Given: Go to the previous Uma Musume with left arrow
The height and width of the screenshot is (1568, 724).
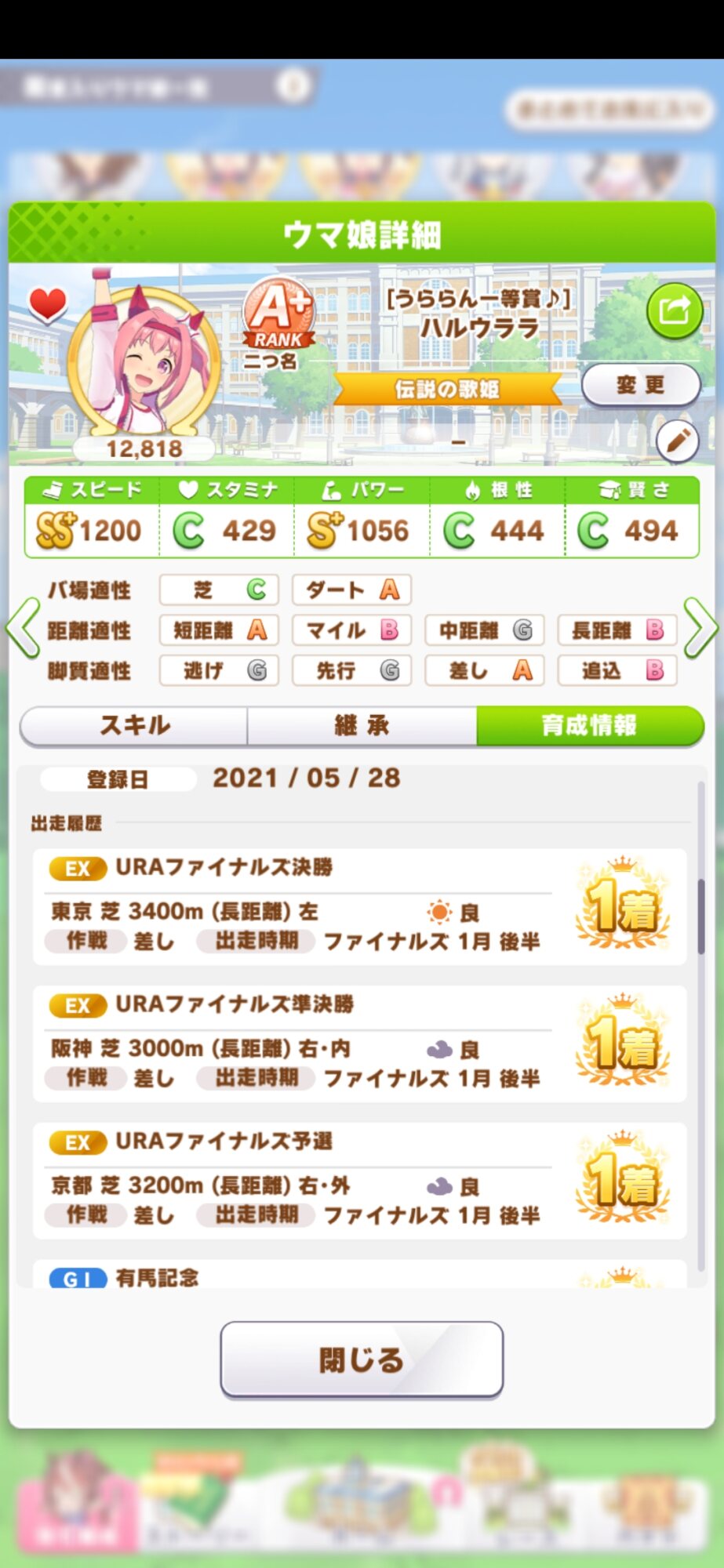Looking at the screenshot, I should [x=23, y=627].
